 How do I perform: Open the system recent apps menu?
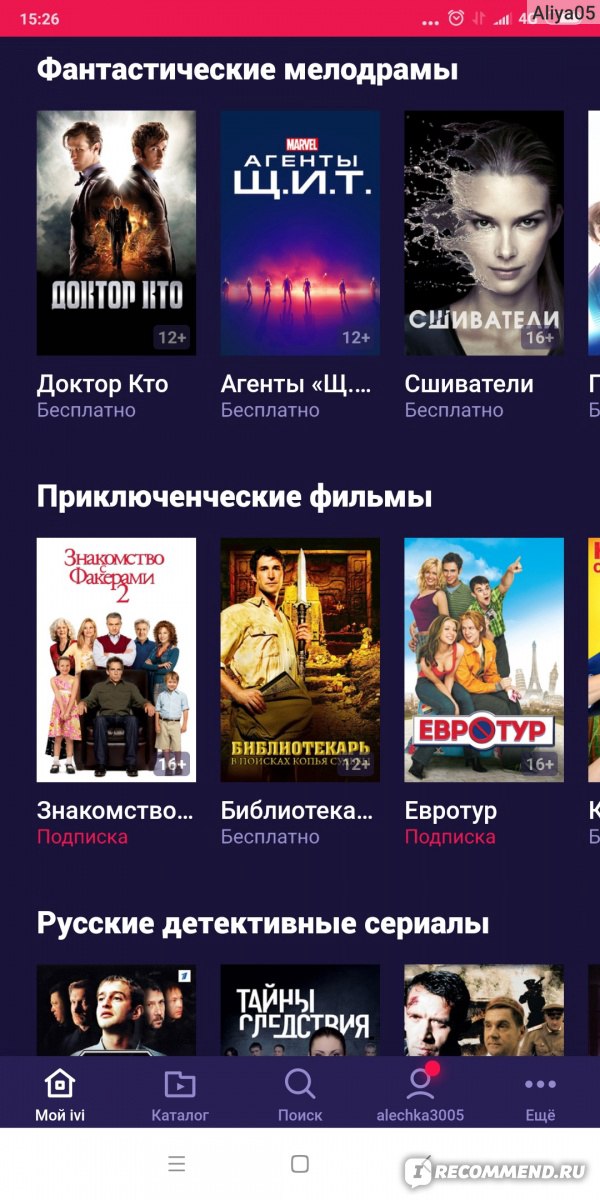click(x=177, y=1164)
